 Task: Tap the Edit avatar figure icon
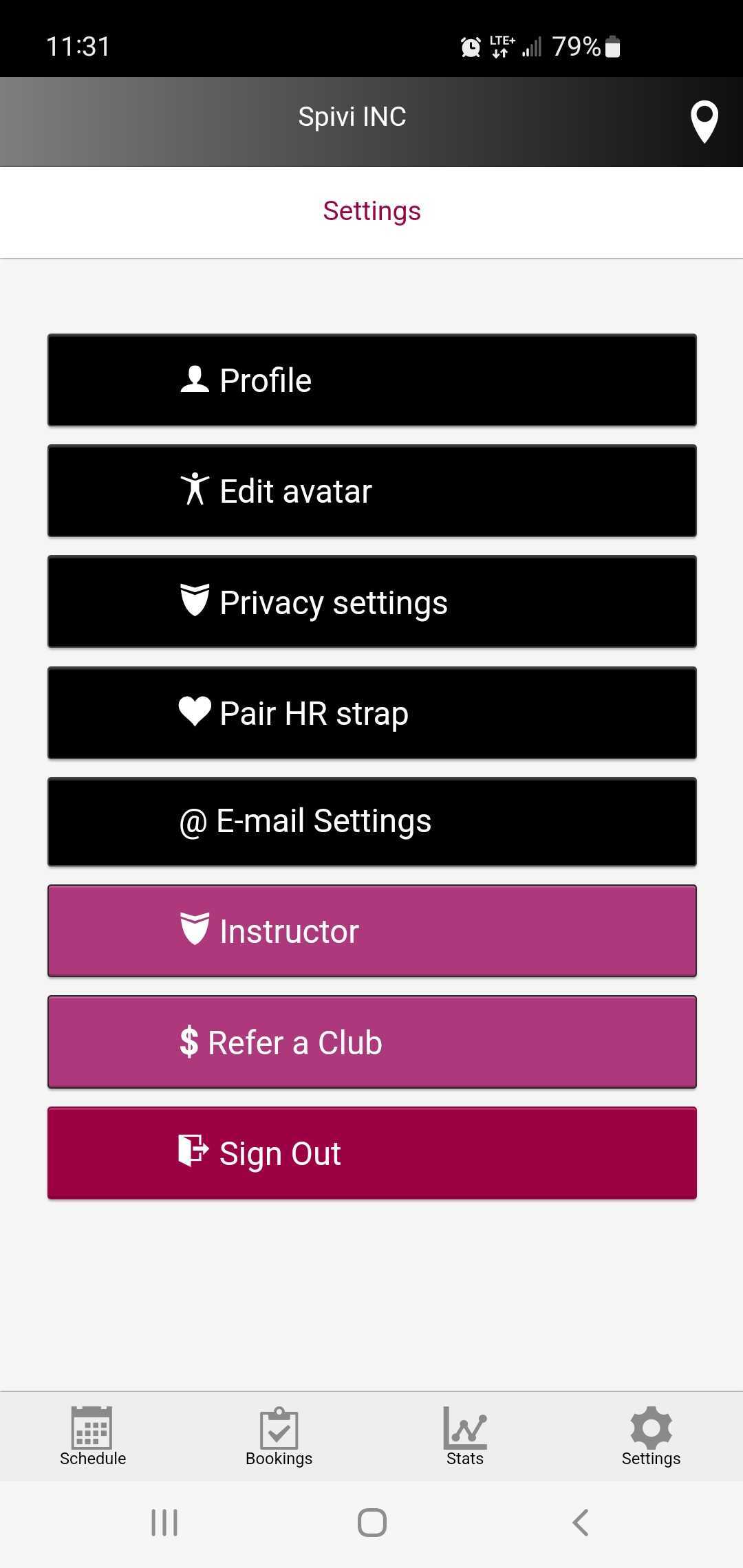tap(193, 490)
